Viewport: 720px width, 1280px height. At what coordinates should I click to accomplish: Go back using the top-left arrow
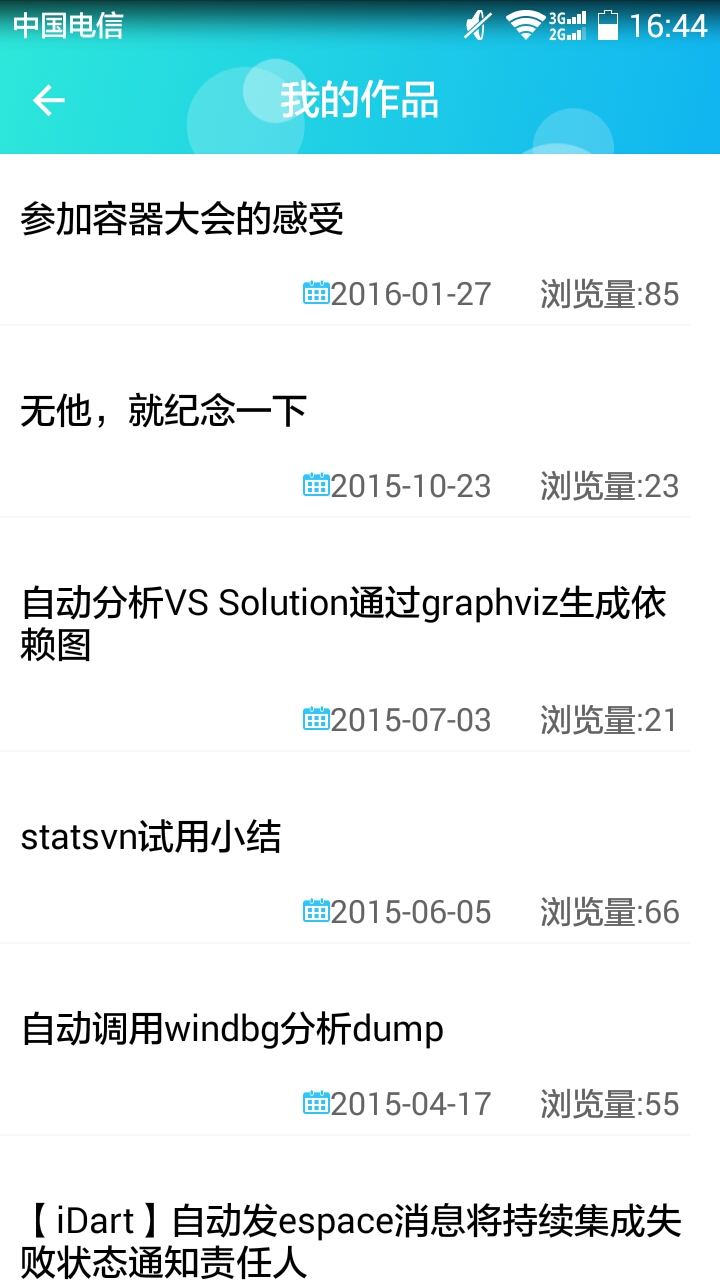[48, 100]
